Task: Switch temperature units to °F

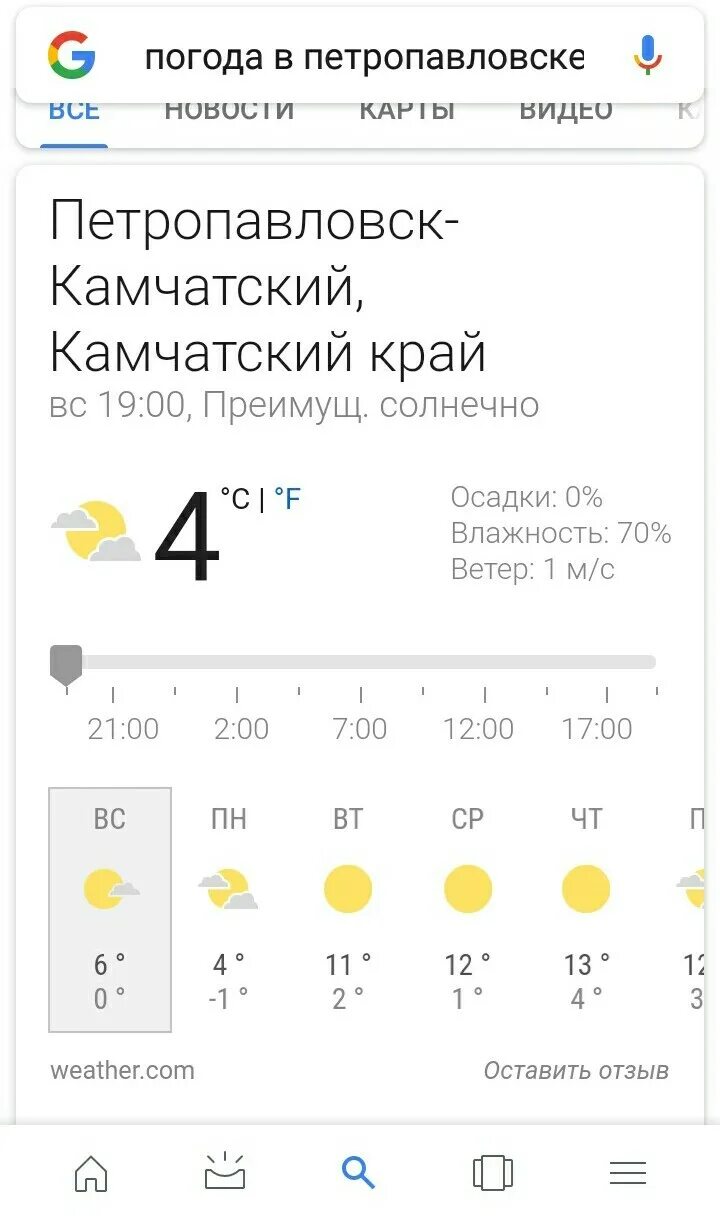Action: coord(287,499)
